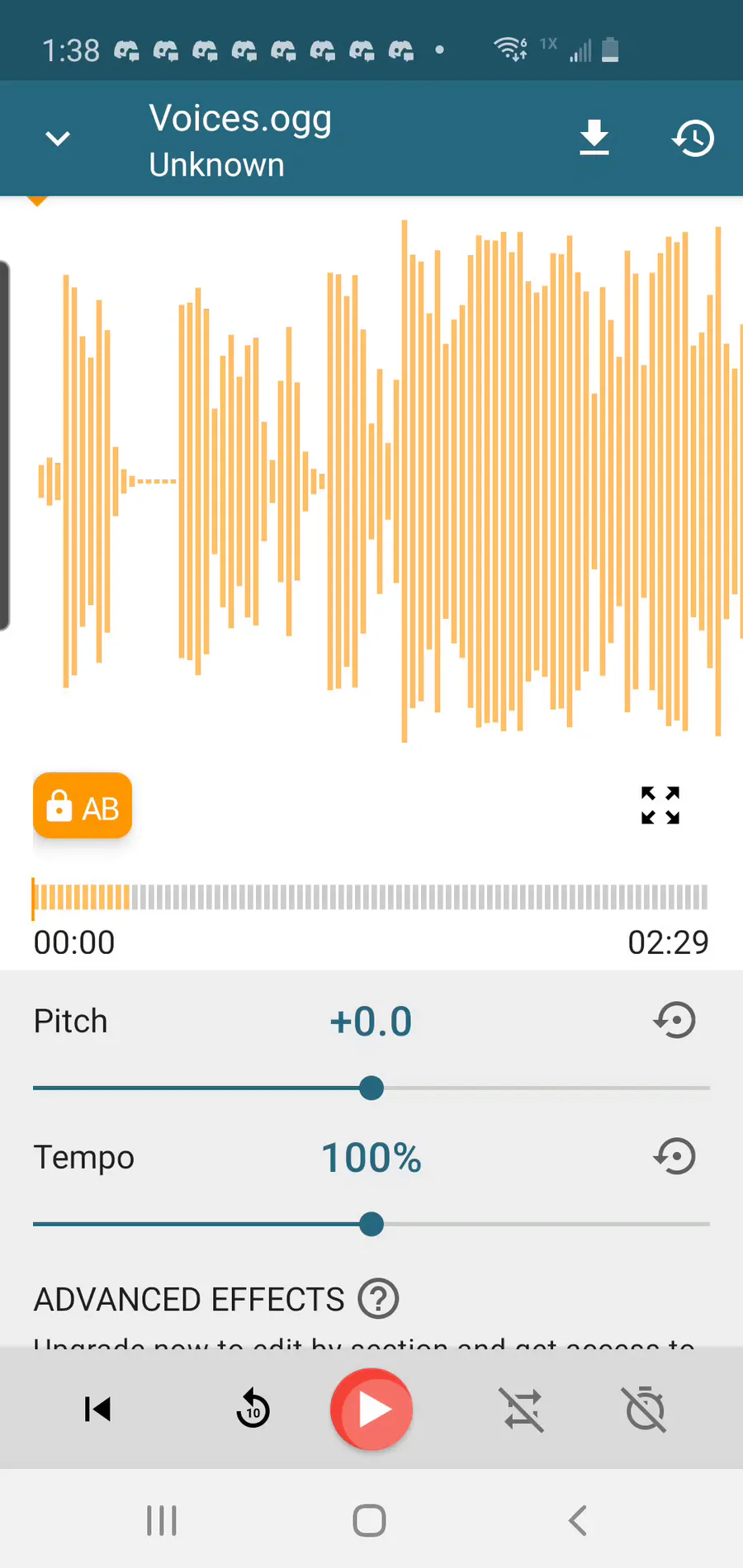Toggle the repeat loop icon
Screen dimensions: 743x1568
pos(523,1409)
